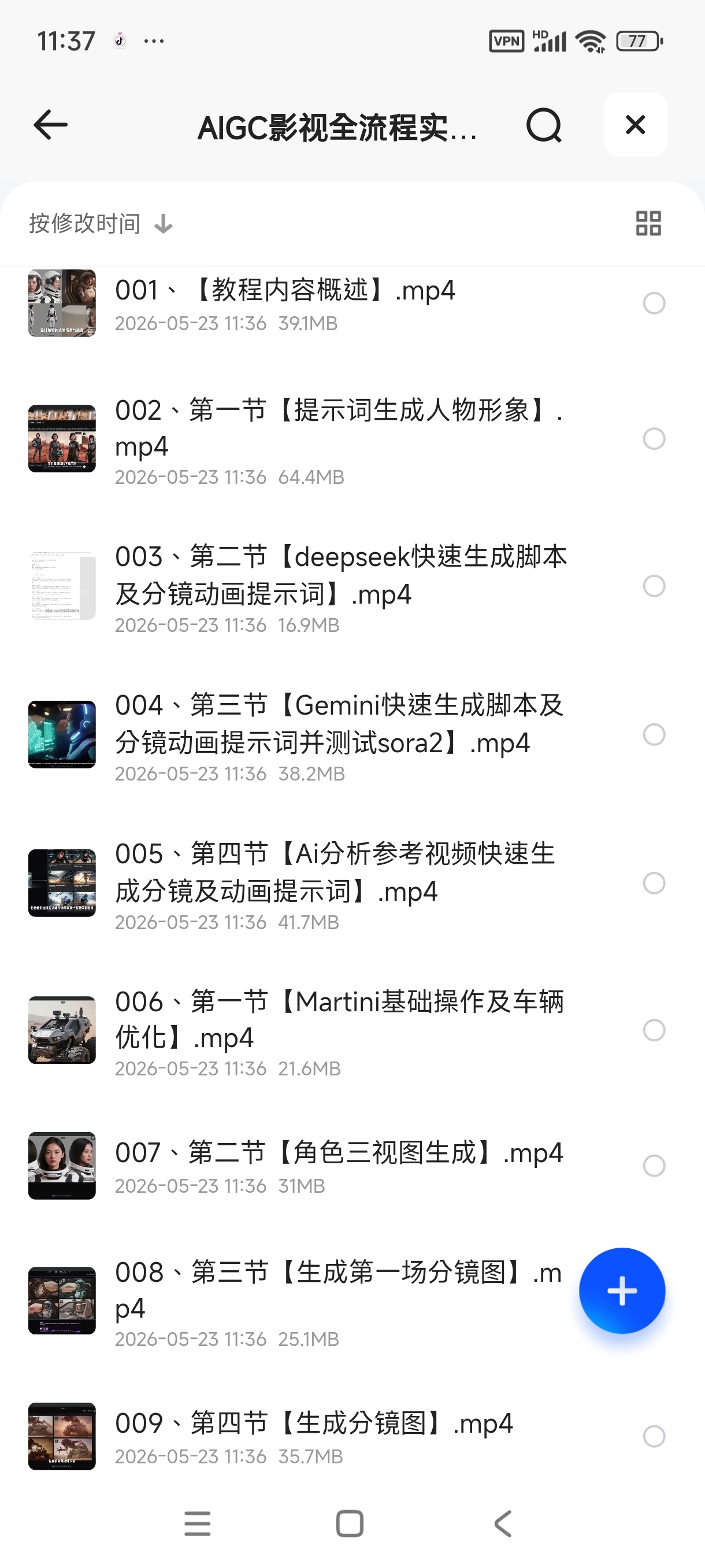Image resolution: width=705 pixels, height=1568 pixels.
Task: Select the circle for 002 提示词生成人物形象
Action: (x=654, y=438)
